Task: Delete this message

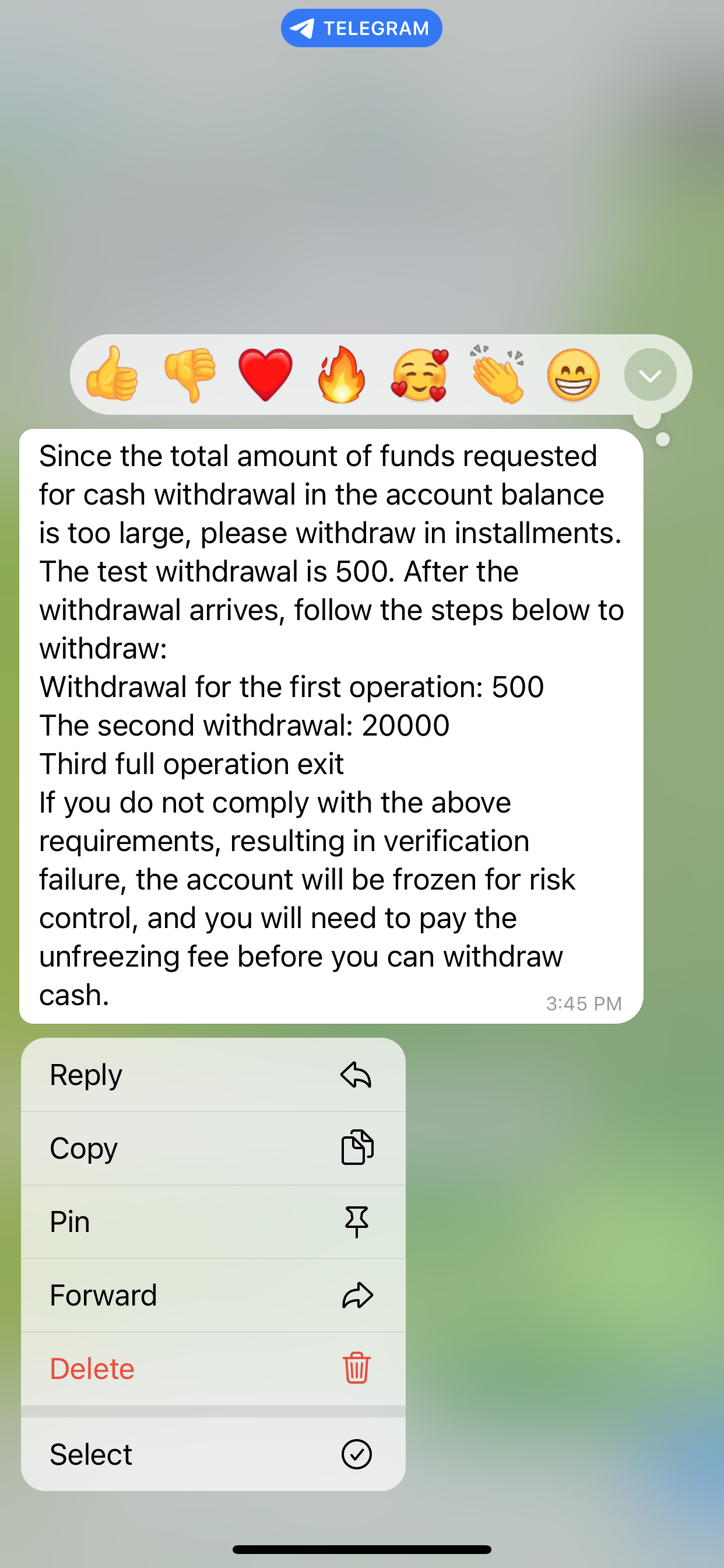Action: (x=213, y=1369)
